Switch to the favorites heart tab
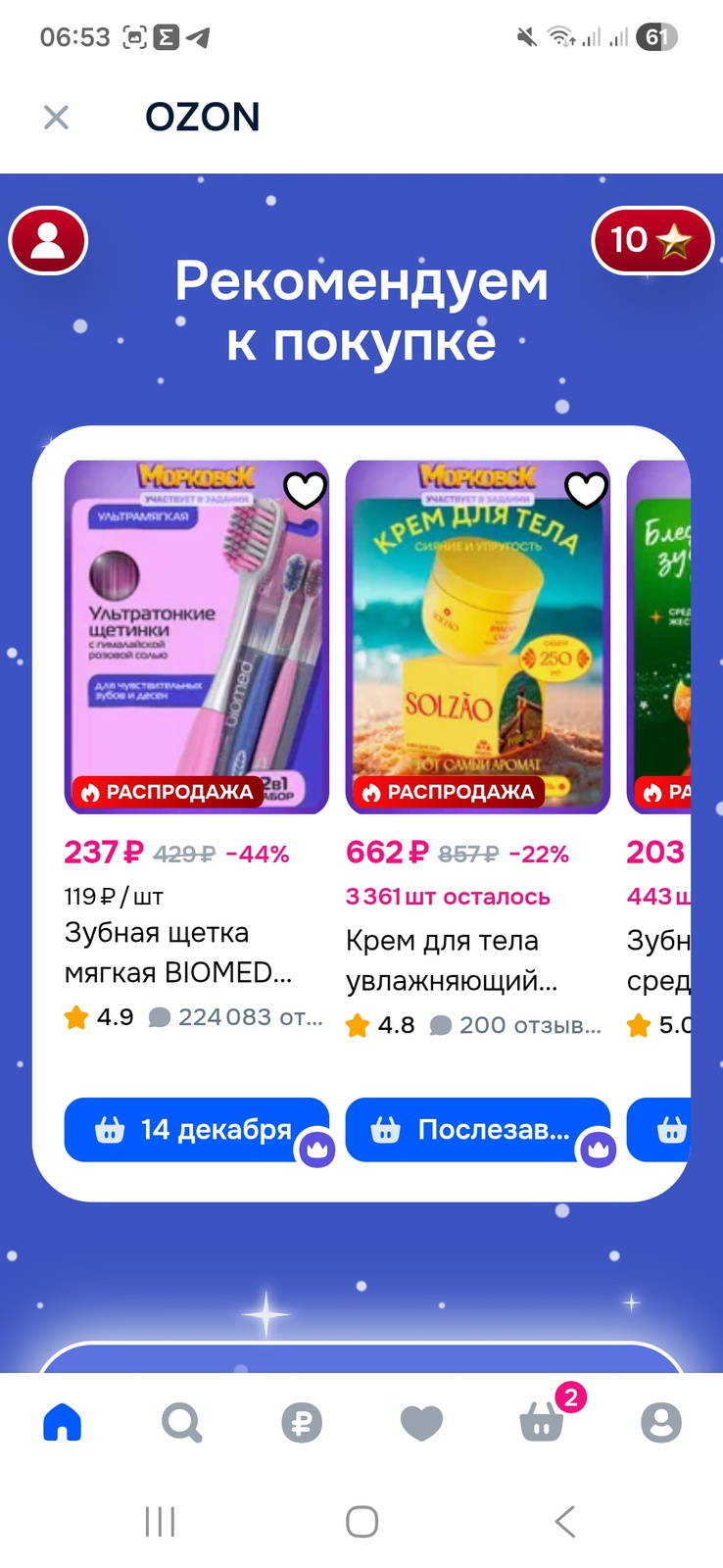This screenshot has height=1568, width=723. tap(421, 1422)
